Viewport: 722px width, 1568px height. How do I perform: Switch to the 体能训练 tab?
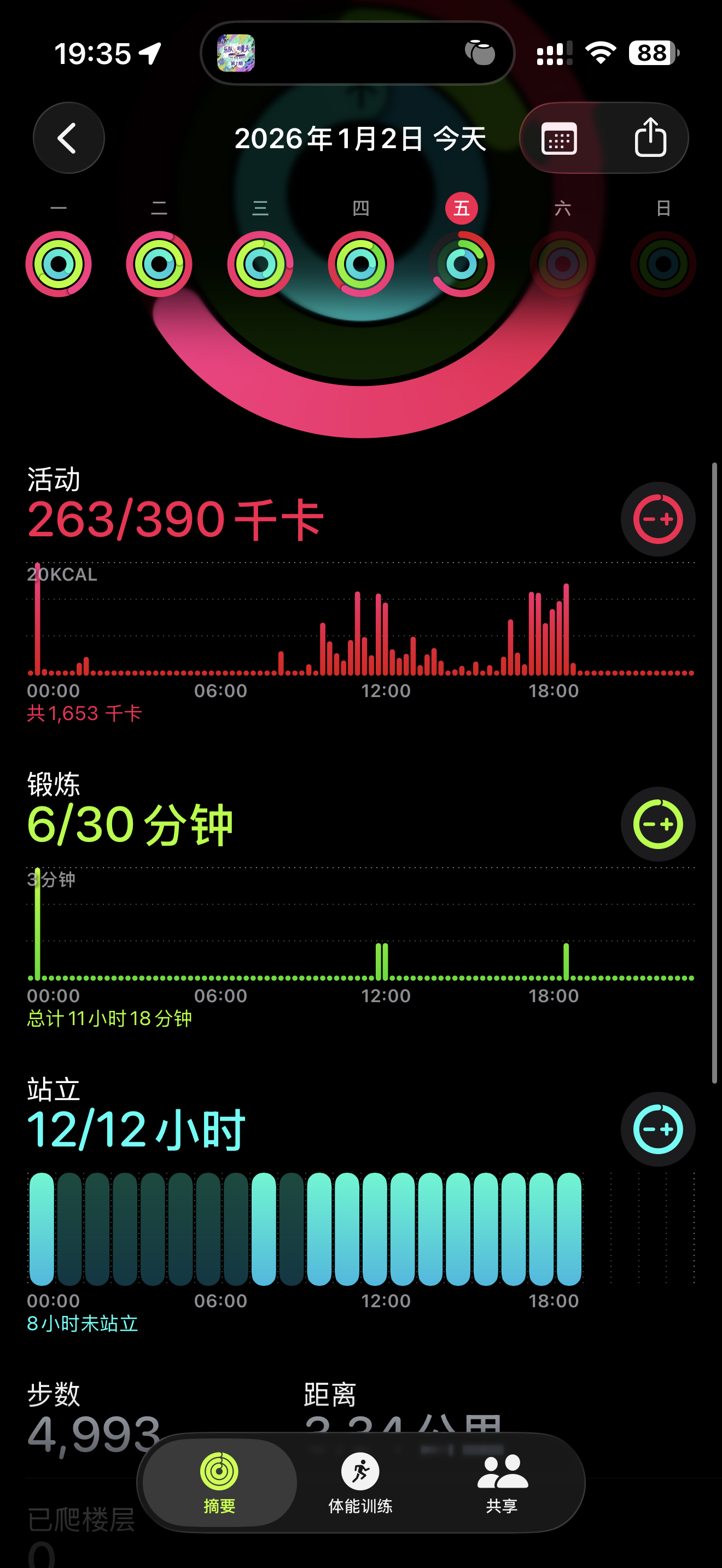[360, 1482]
